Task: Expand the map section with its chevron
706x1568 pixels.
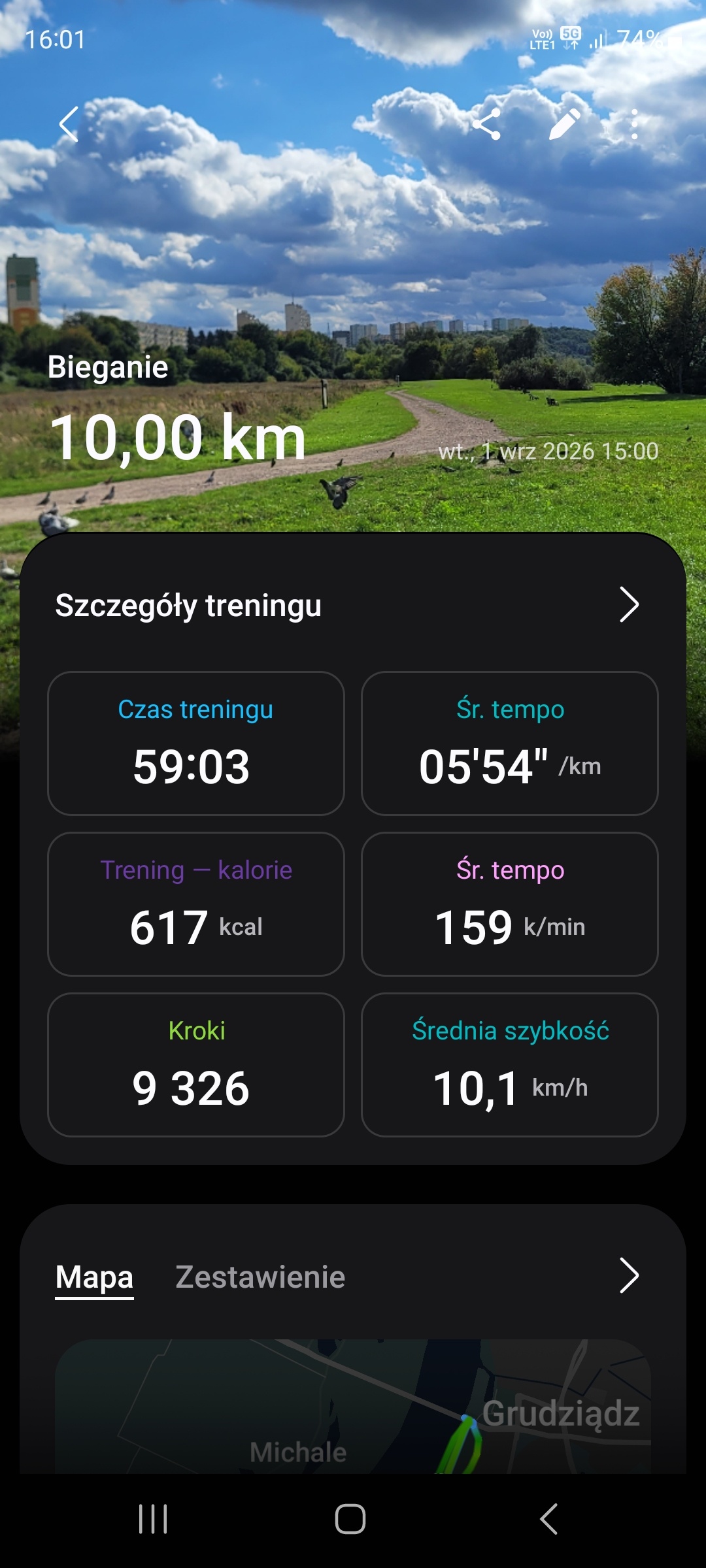Action: (629, 1275)
